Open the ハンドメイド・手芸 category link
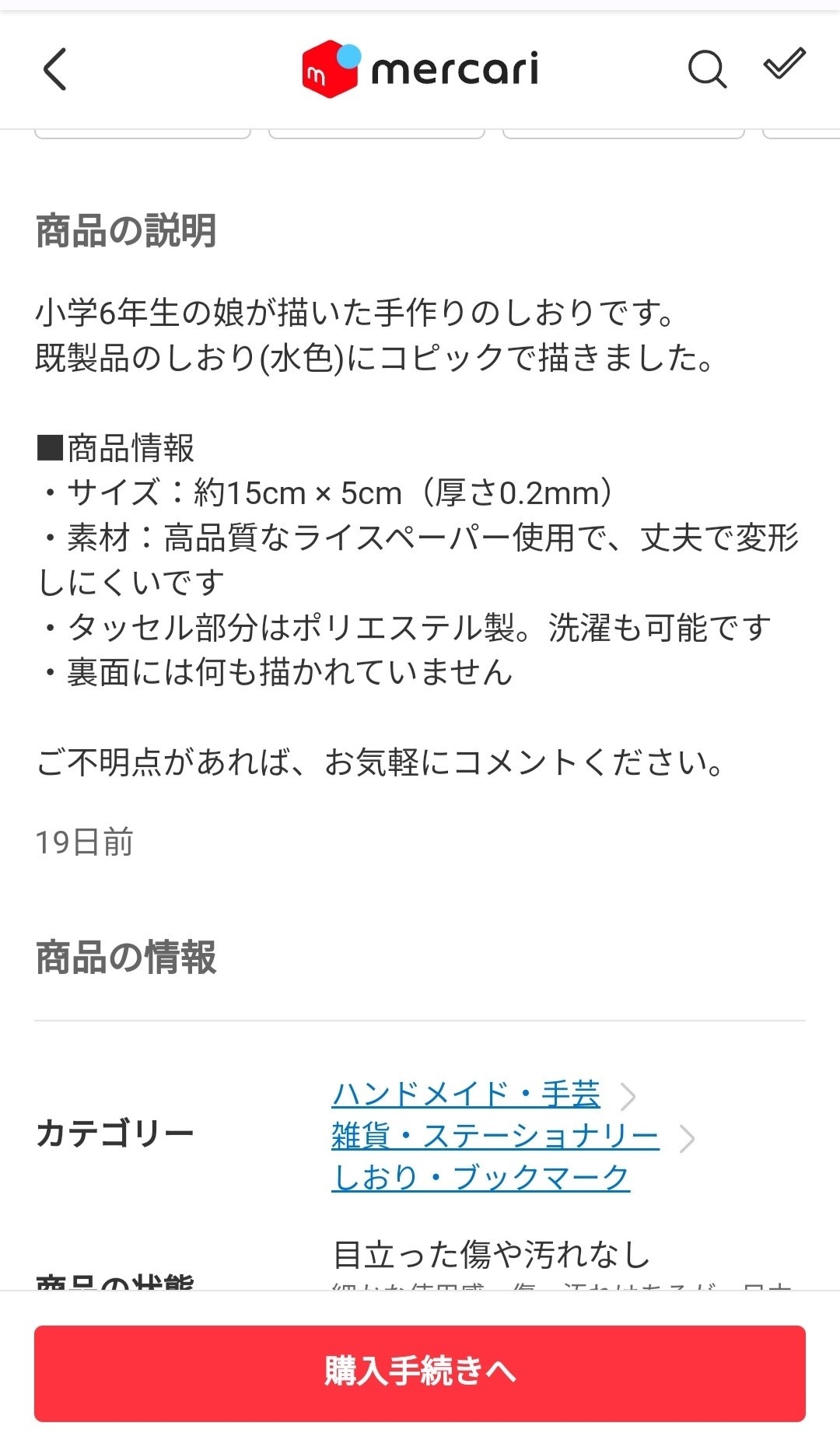Screen dimensions: 840x1447 [466, 1094]
